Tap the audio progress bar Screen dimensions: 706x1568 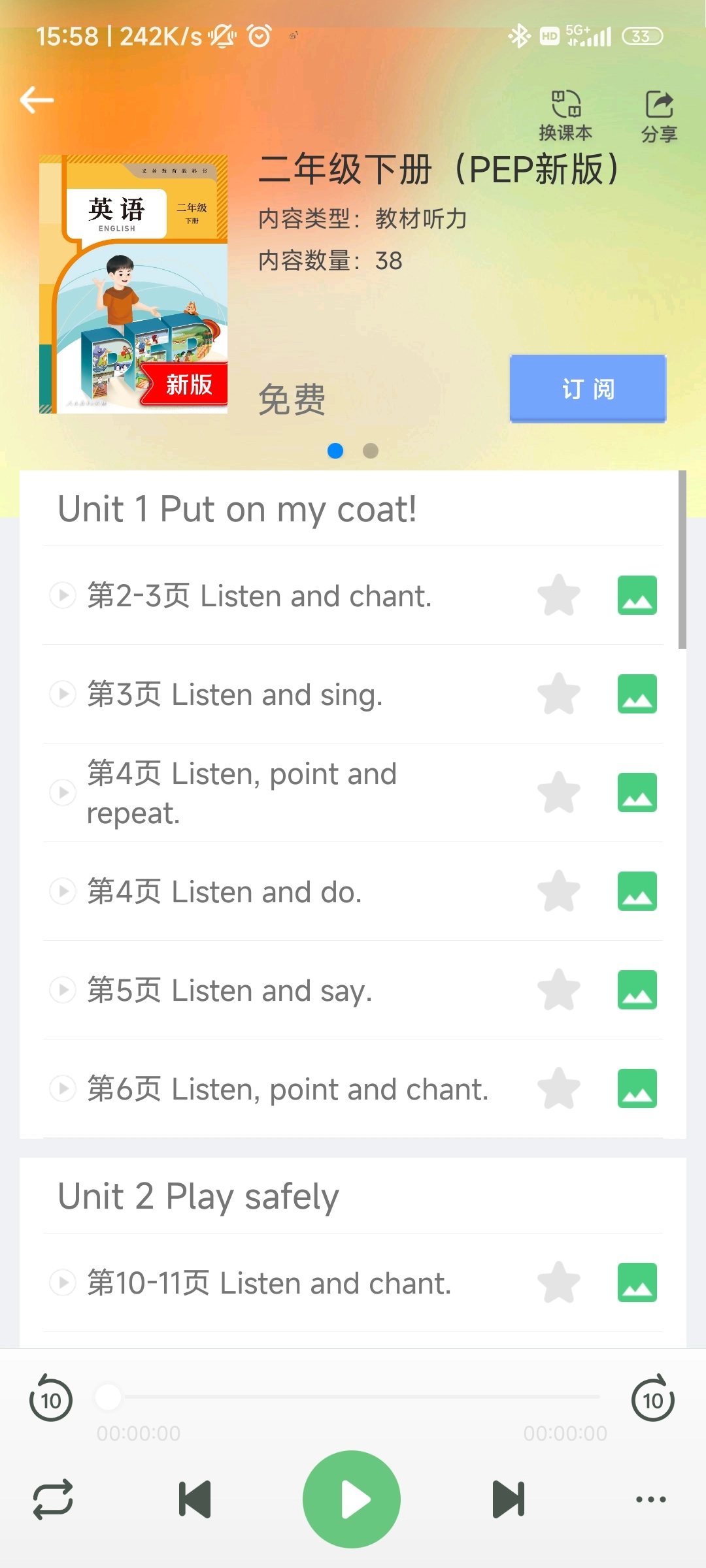[x=353, y=1397]
